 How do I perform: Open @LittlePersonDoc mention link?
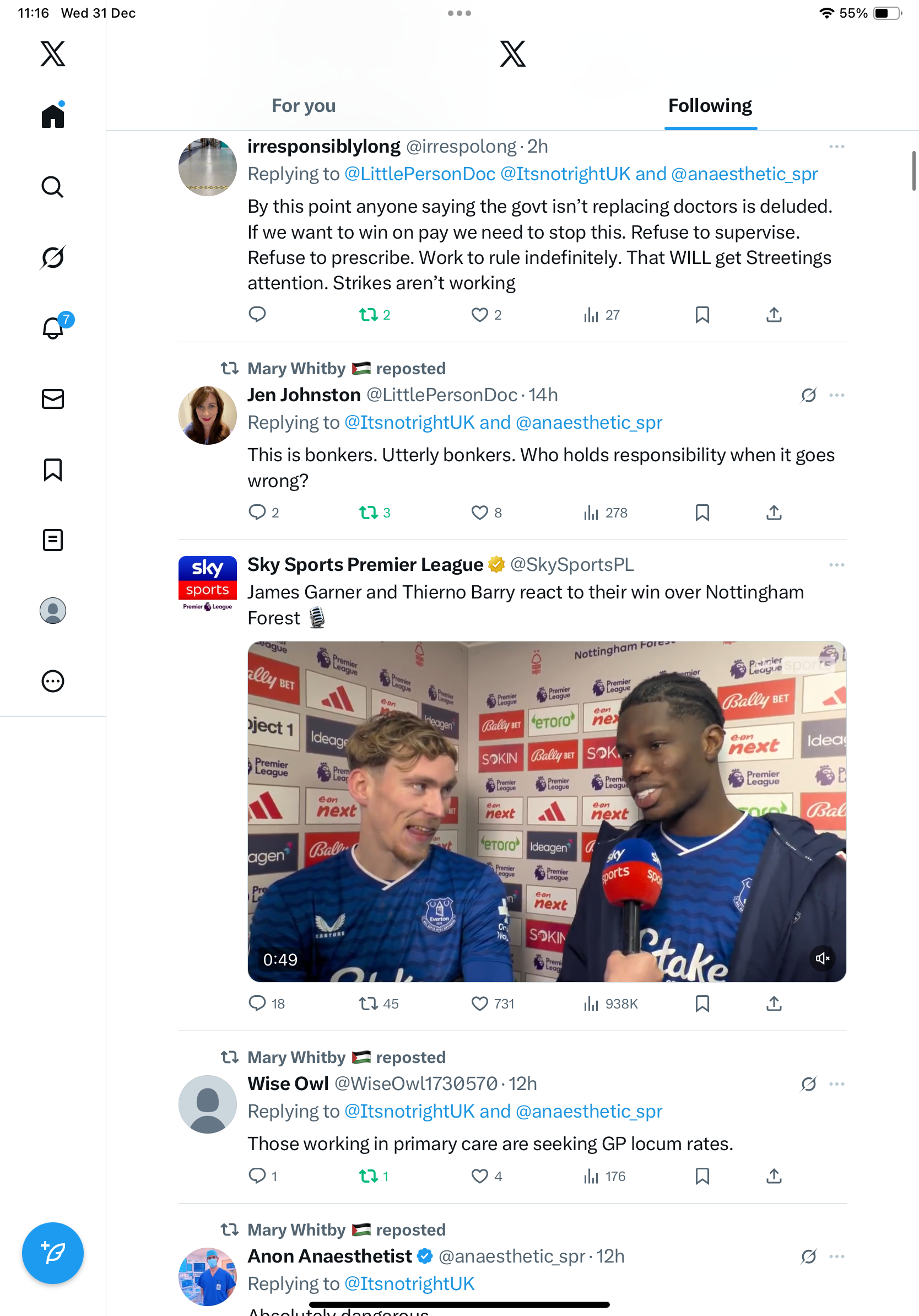coord(419,174)
